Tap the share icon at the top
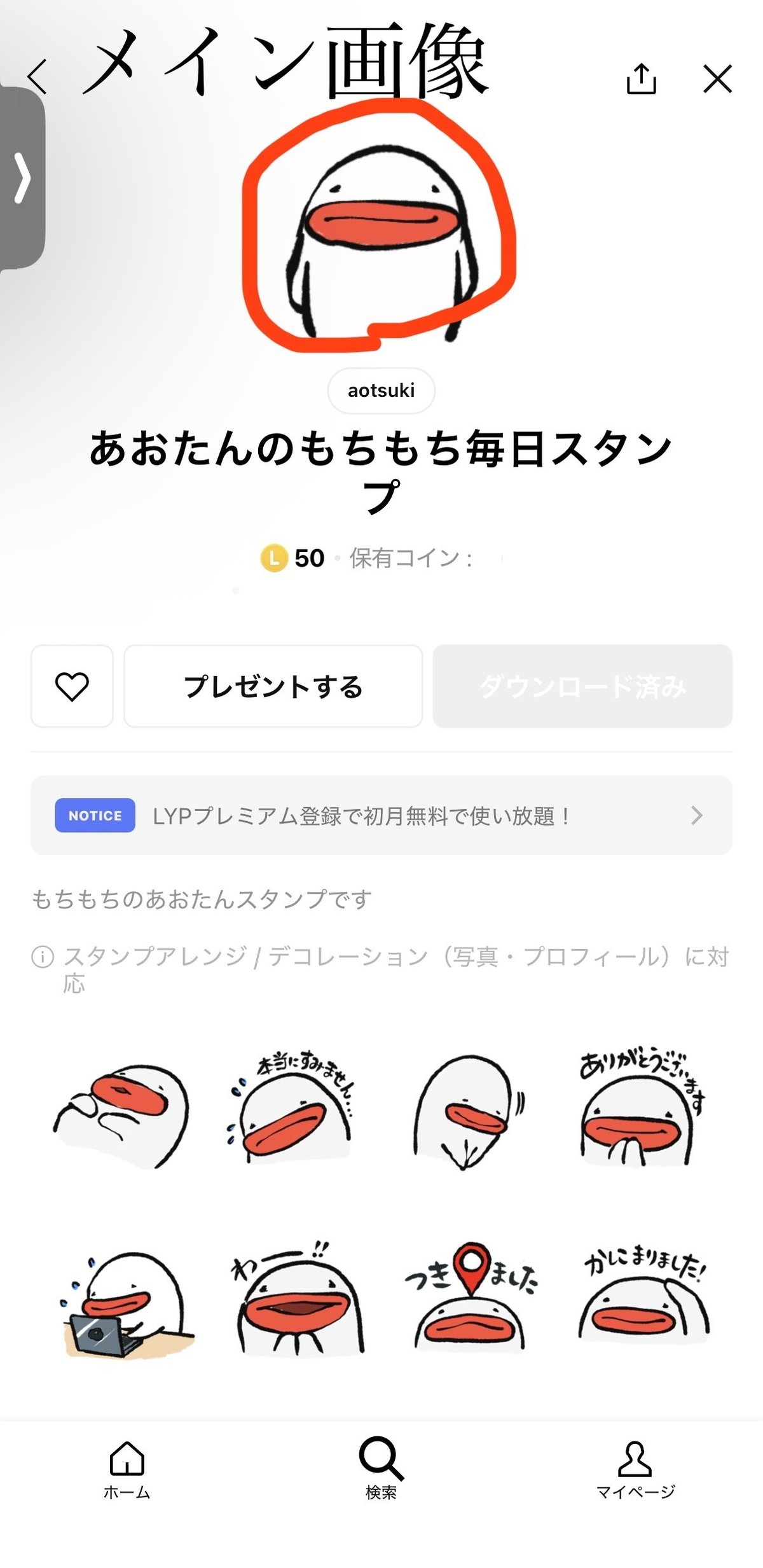The image size is (763, 1568). [x=642, y=80]
